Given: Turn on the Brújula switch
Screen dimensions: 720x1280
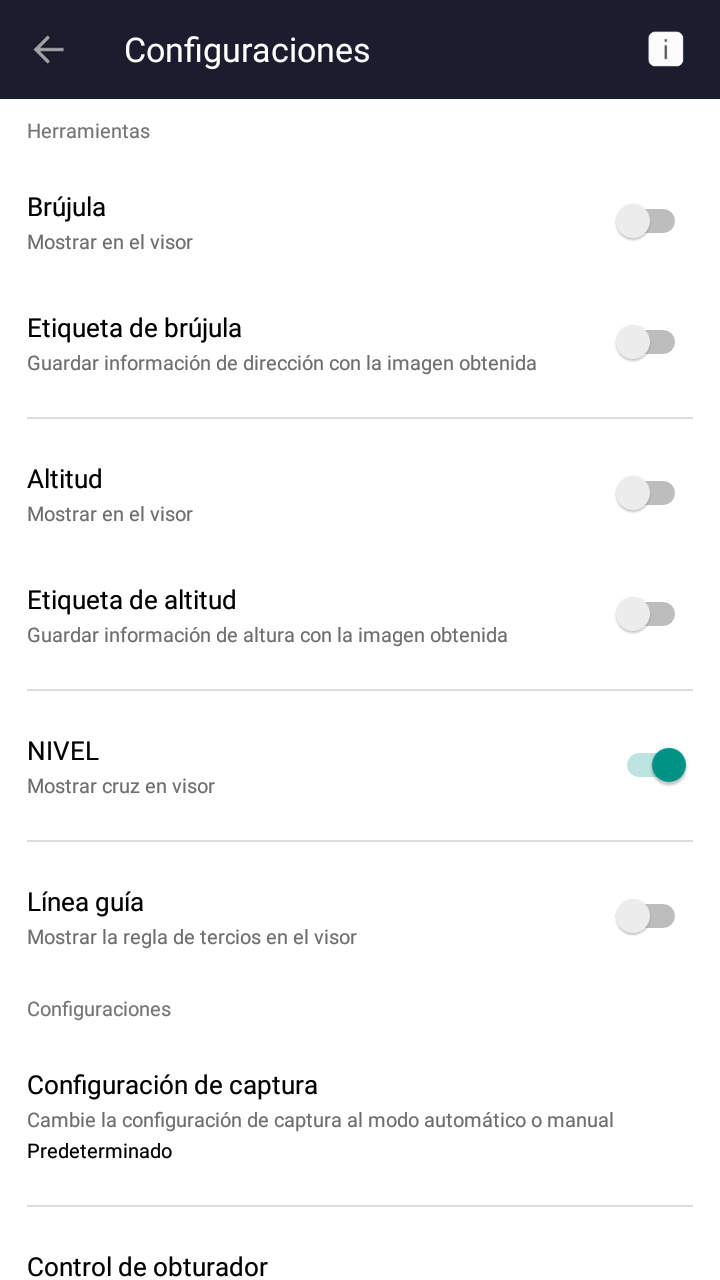Looking at the screenshot, I should tap(646, 221).
